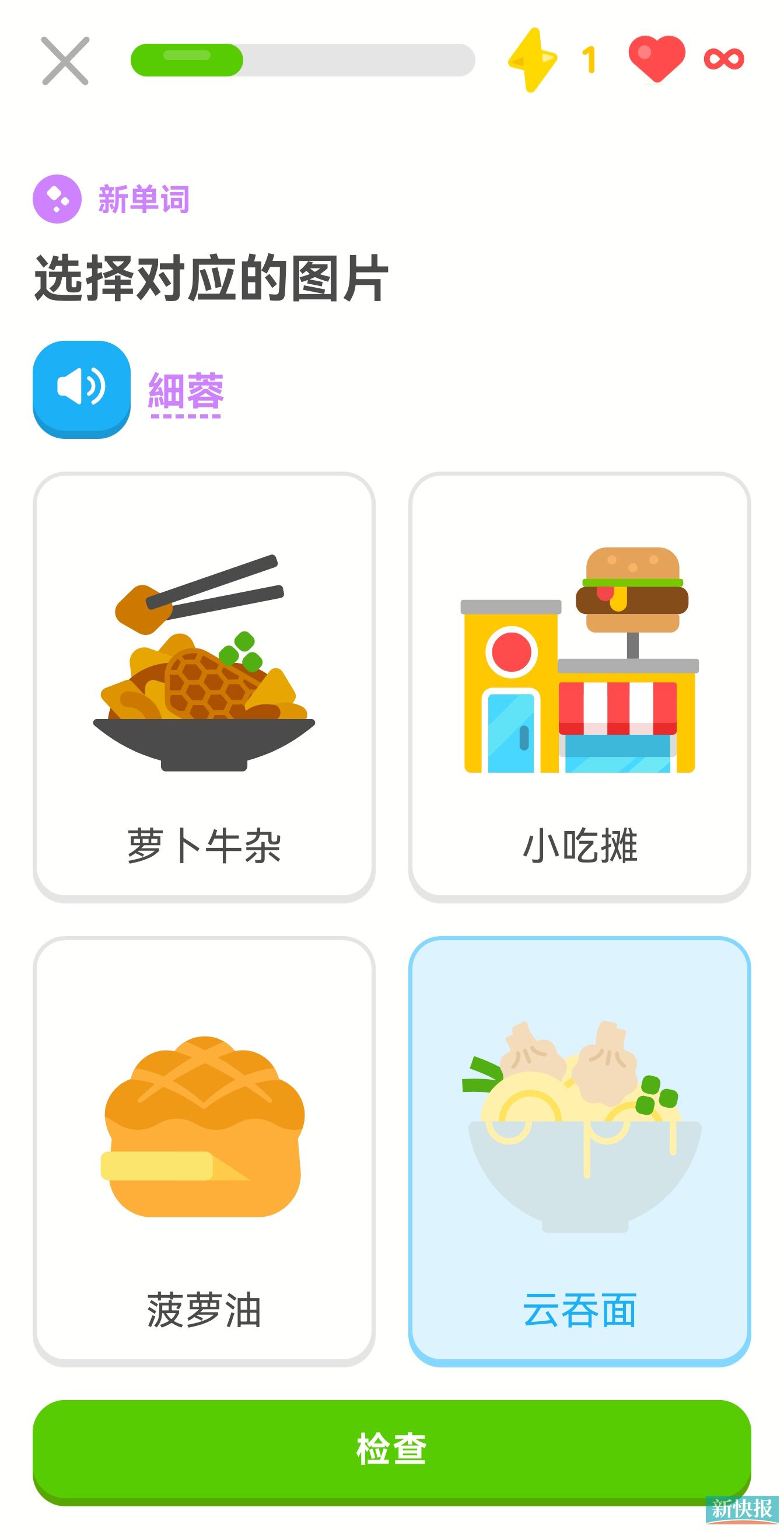The width and height of the screenshot is (784, 1539).
Task: Play the audio for 細蓉
Action: coord(82,389)
